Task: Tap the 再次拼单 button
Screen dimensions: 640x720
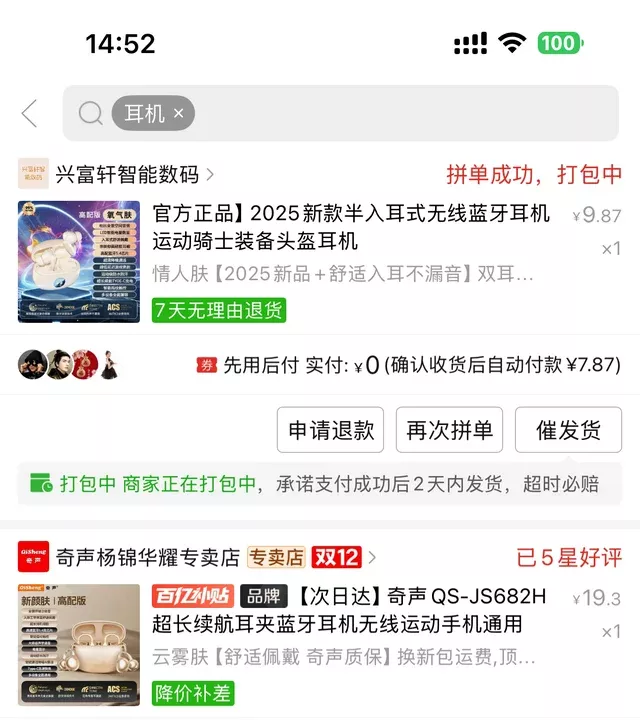Action: click(x=449, y=431)
